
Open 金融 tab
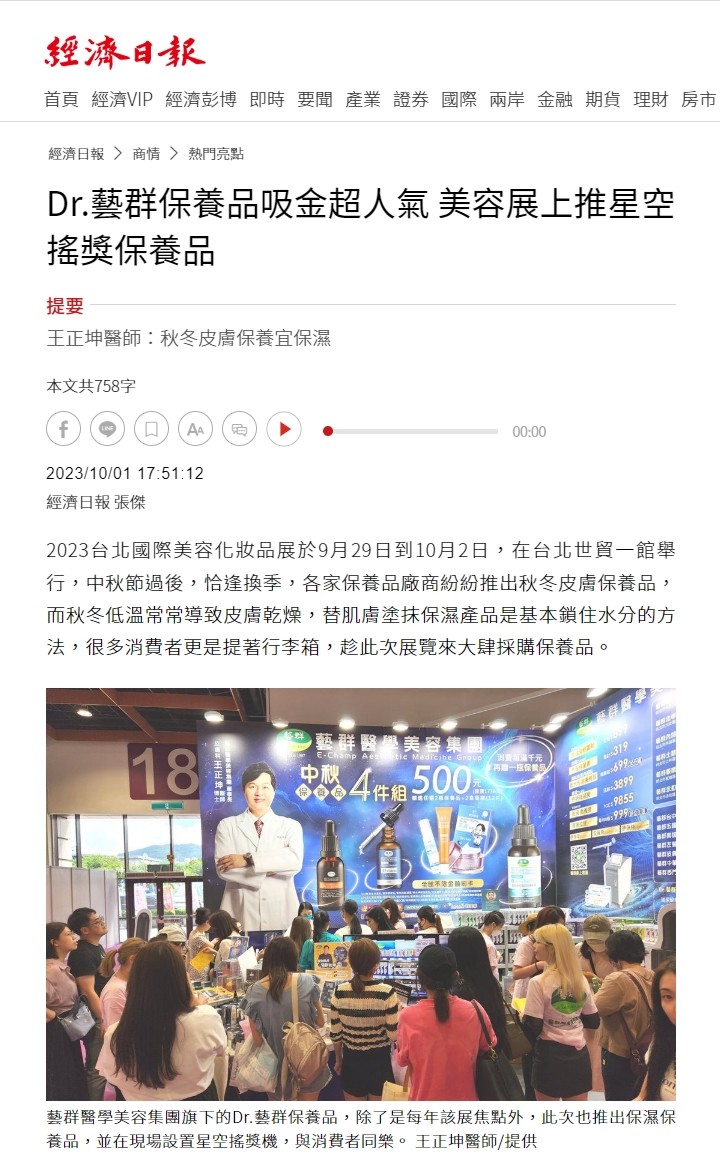[555, 99]
